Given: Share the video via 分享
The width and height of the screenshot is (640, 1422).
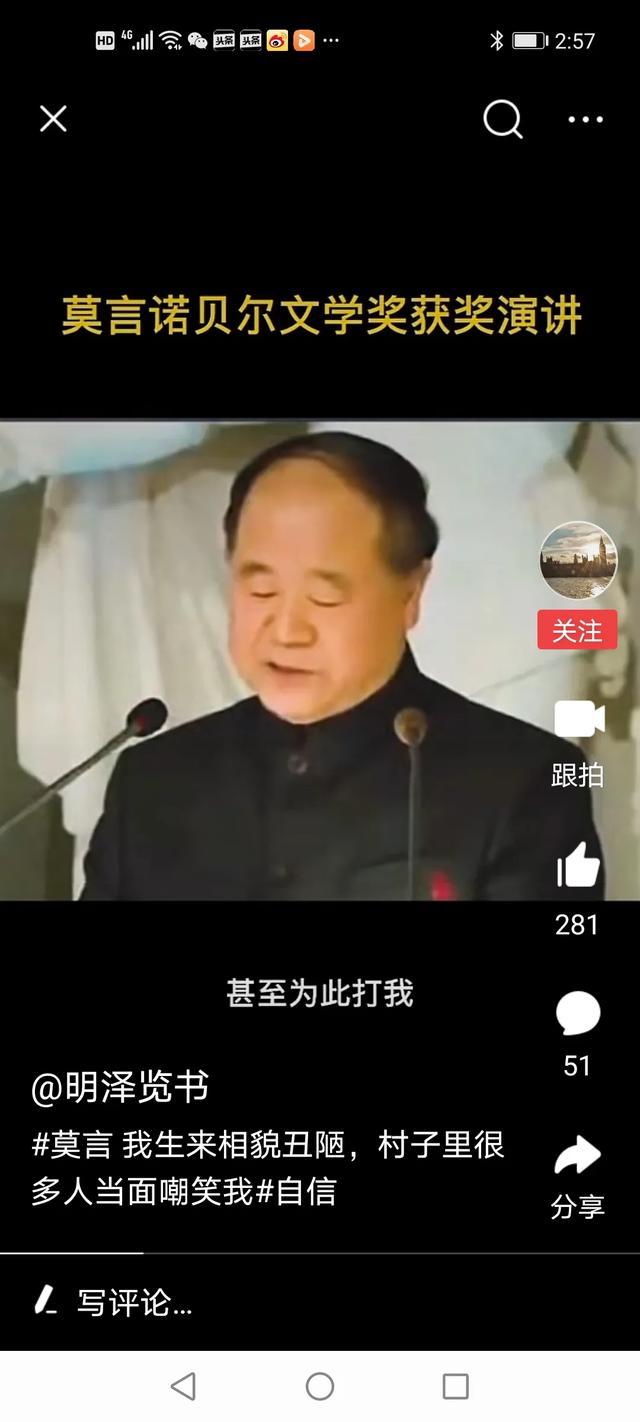Looking at the screenshot, I should click(577, 1156).
